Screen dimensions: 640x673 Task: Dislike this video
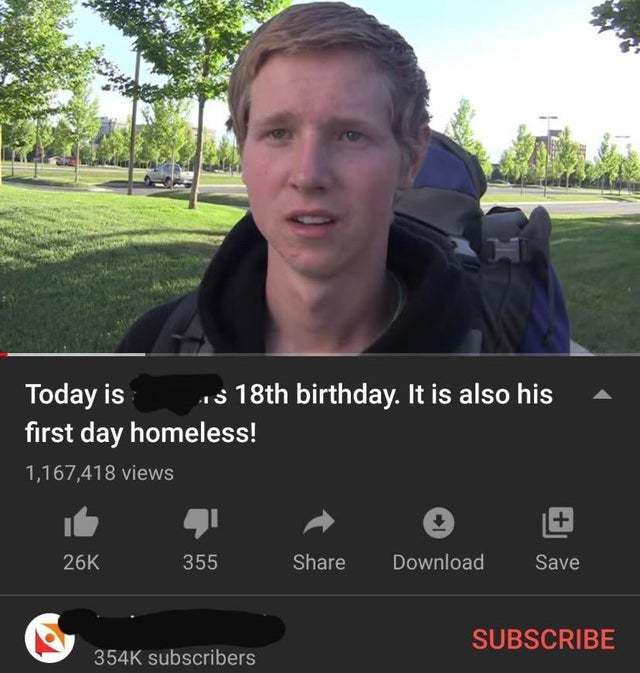200,523
